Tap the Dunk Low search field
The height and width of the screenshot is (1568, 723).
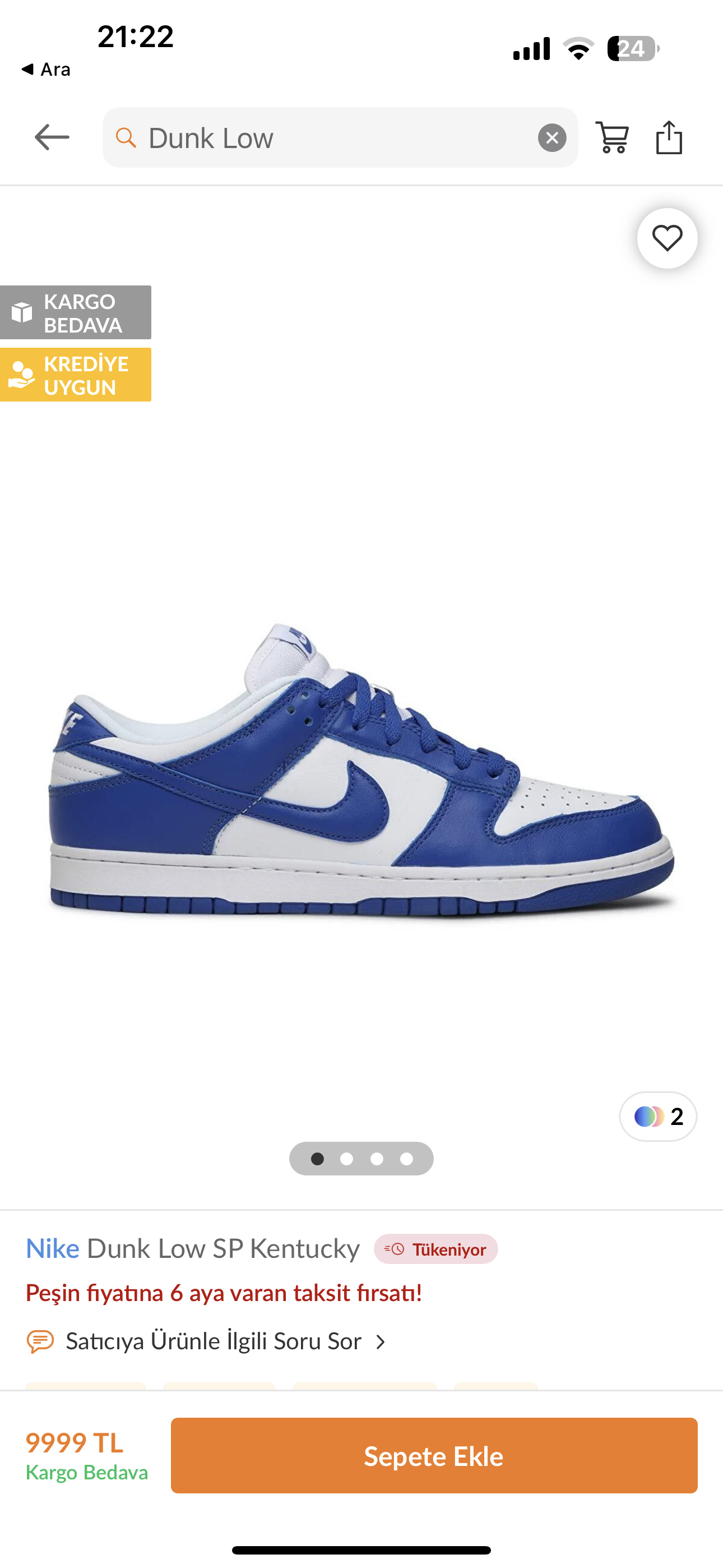328,138
